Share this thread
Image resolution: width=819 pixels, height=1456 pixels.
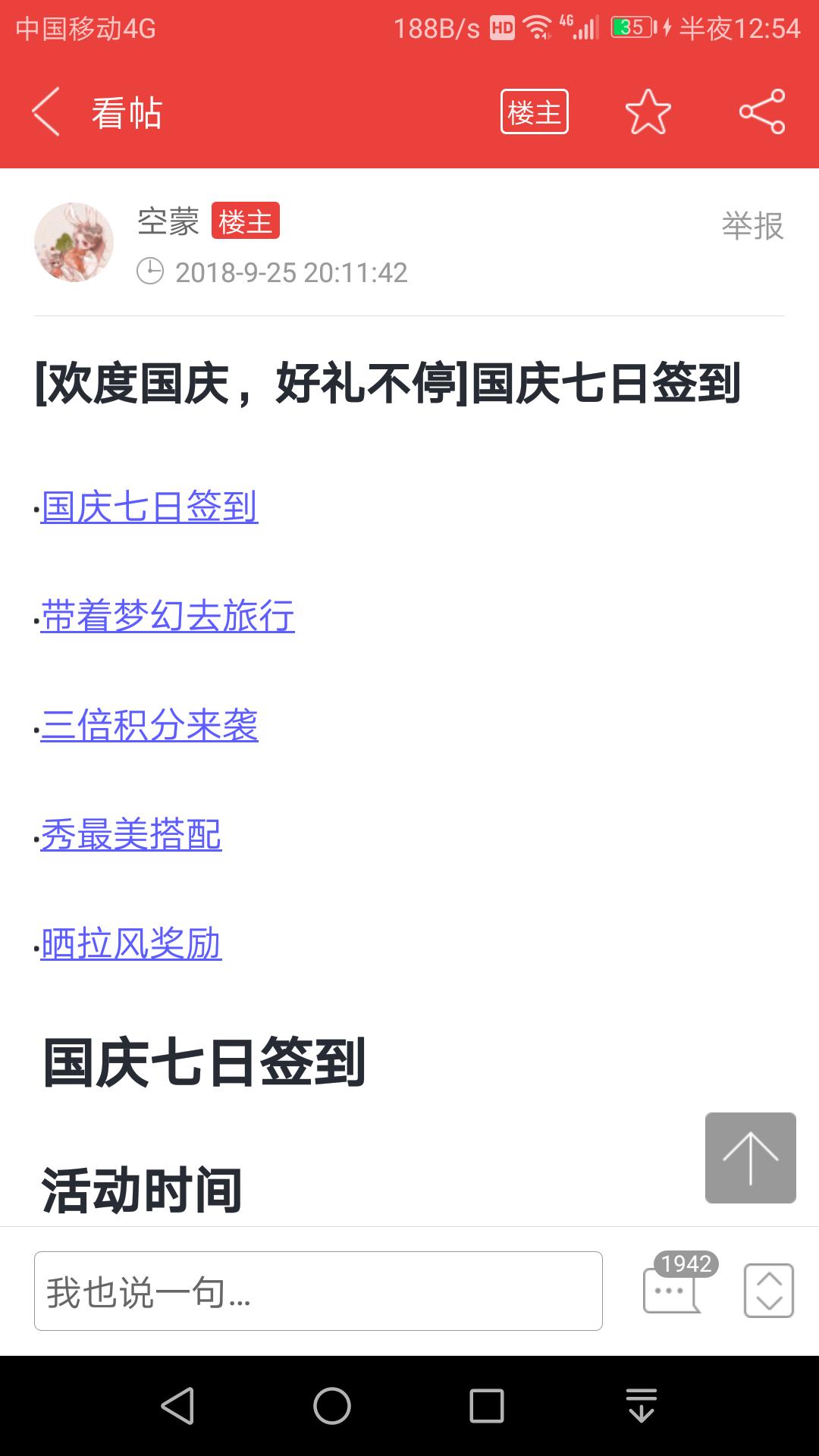[x=762, y=112]
